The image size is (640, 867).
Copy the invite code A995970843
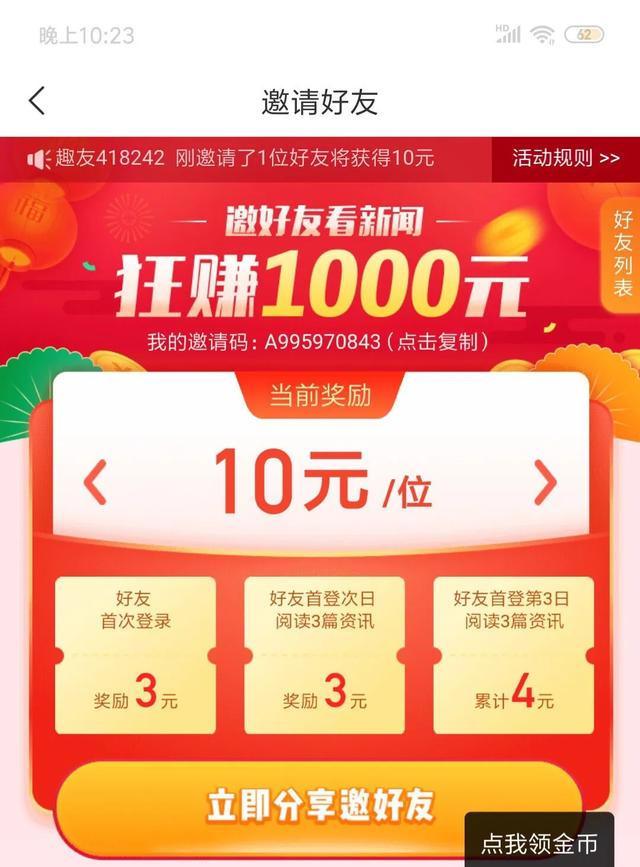[318, 342]
